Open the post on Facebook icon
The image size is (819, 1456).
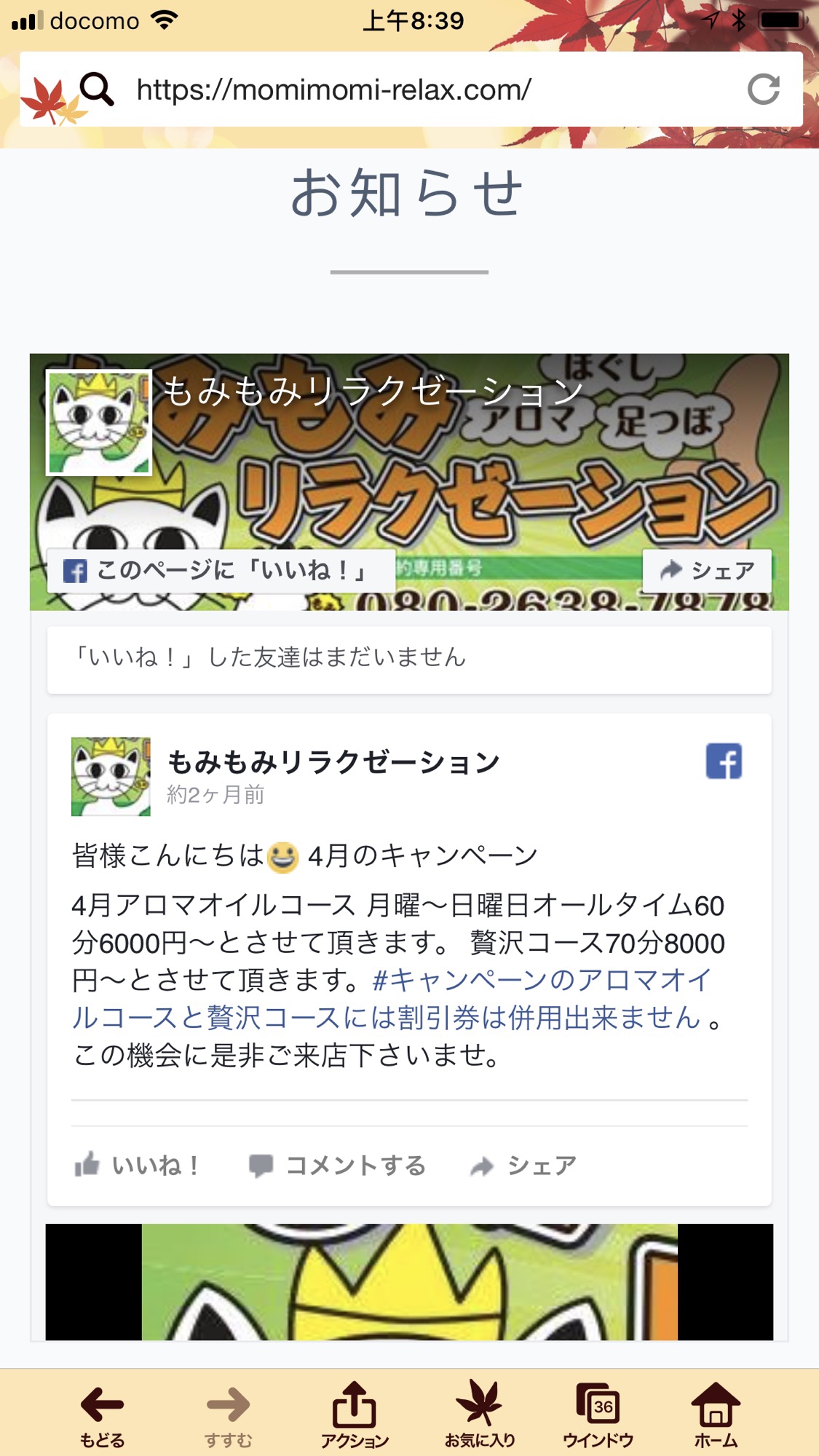point(724,761)
